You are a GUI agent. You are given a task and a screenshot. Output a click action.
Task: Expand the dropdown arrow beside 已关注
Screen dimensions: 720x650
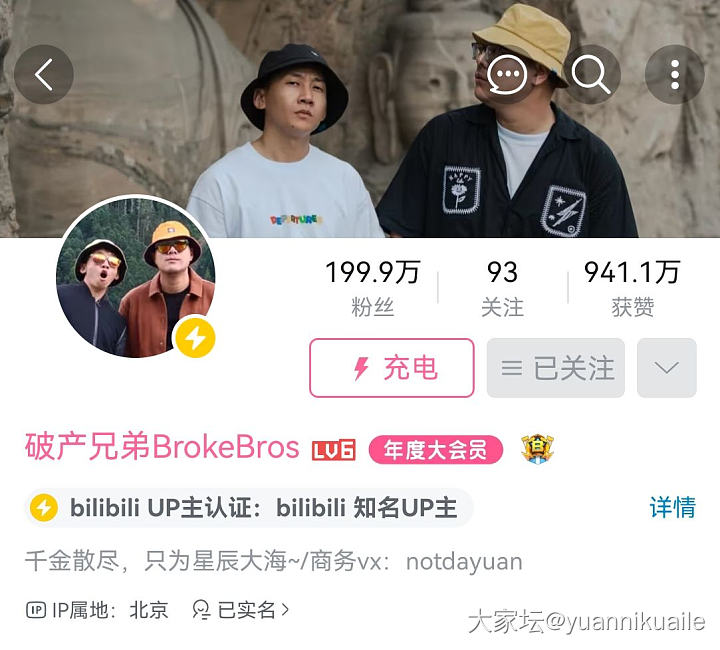coord(666,368)
